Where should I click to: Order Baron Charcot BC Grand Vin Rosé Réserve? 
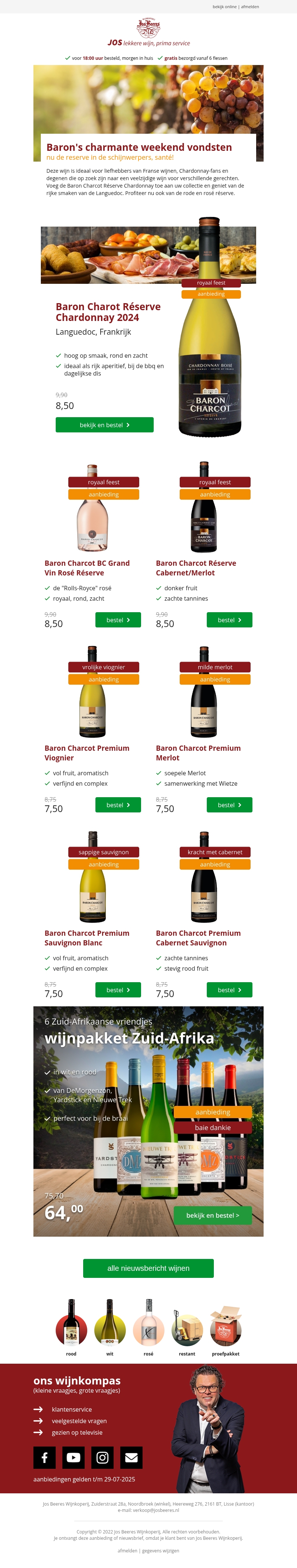point(118,620)
